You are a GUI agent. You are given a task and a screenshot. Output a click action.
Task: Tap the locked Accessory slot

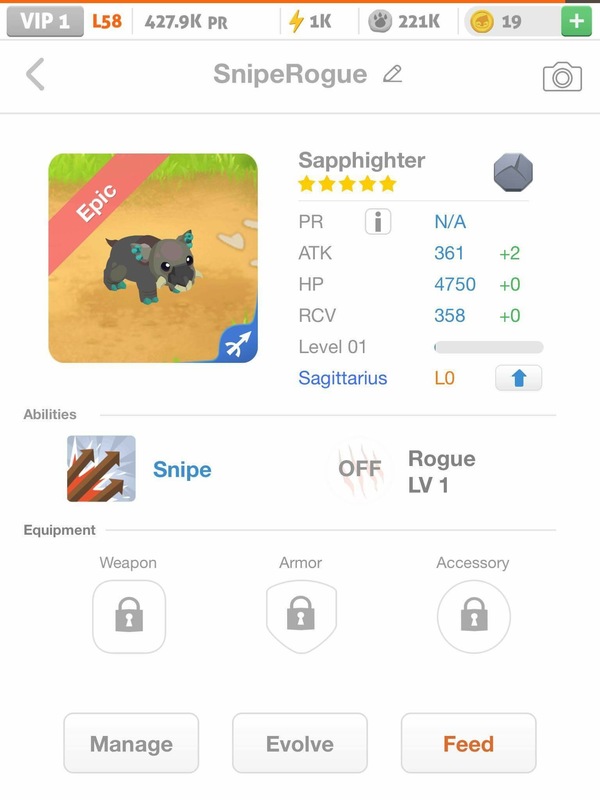[x=473, y=616]
